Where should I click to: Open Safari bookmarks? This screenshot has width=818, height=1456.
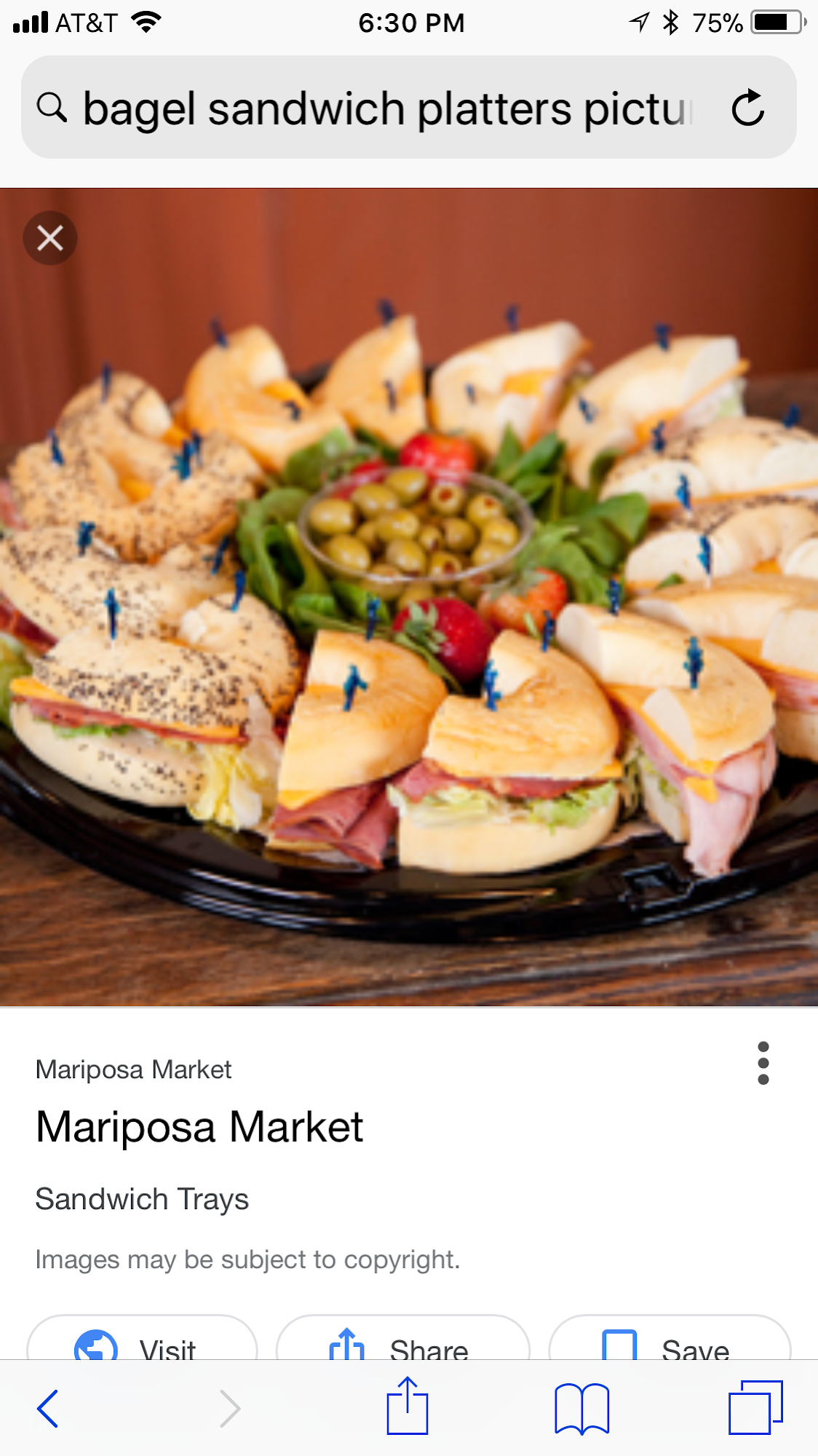click(x=581, y=1408)
